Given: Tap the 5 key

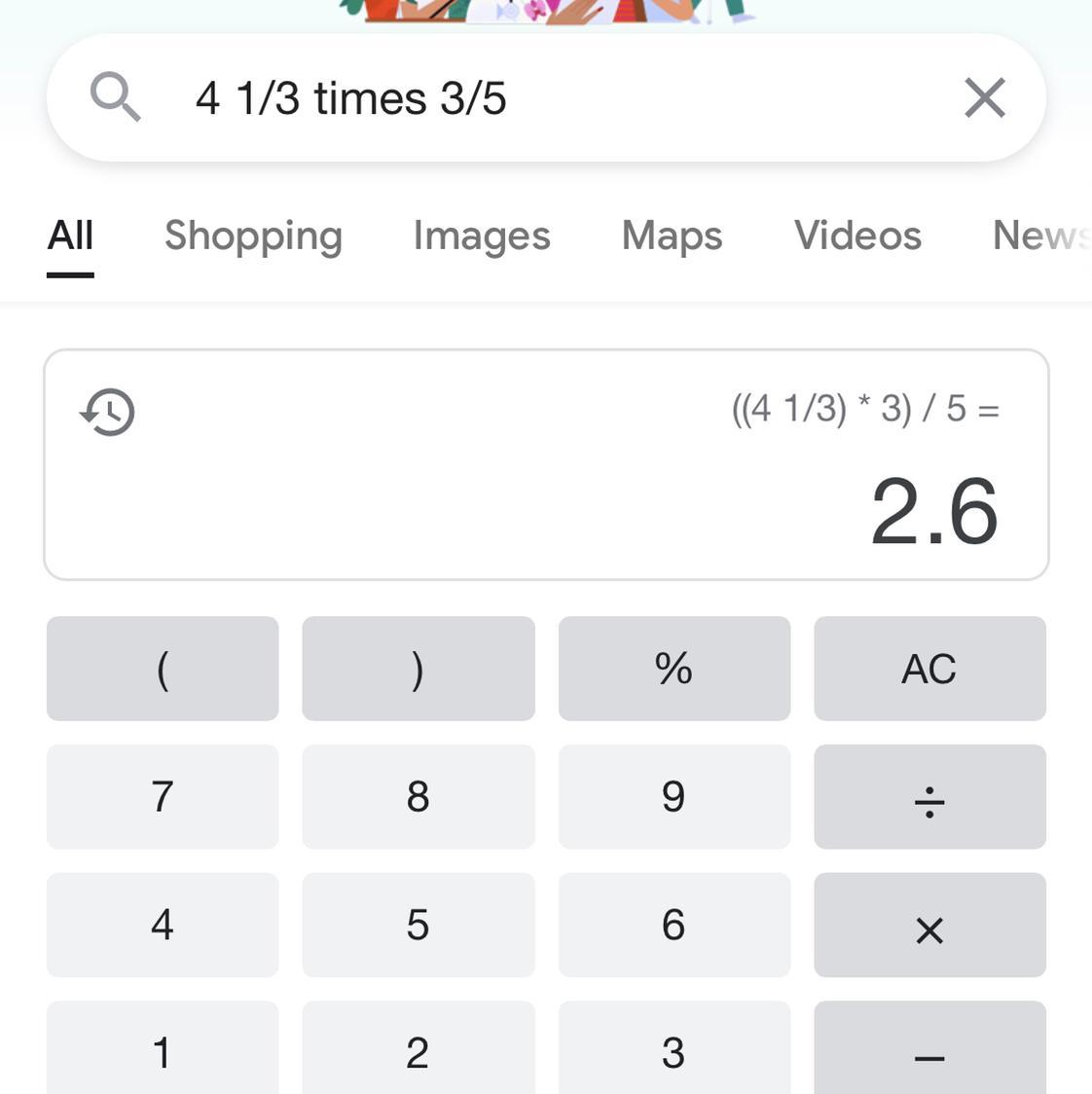Looking at the screenshot, I should click(418, 925).
